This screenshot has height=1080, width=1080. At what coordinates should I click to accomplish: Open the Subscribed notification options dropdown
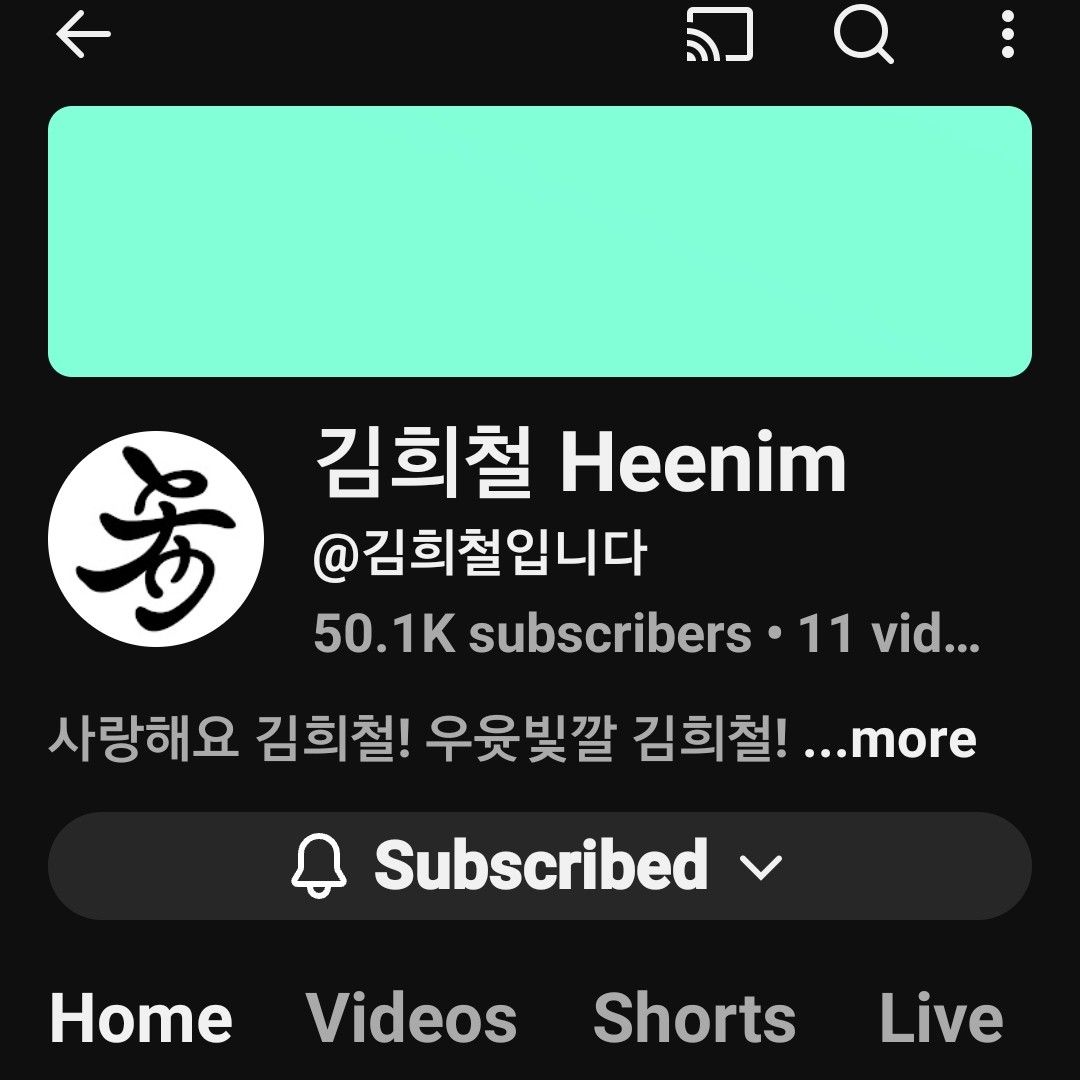pos(540,866)
